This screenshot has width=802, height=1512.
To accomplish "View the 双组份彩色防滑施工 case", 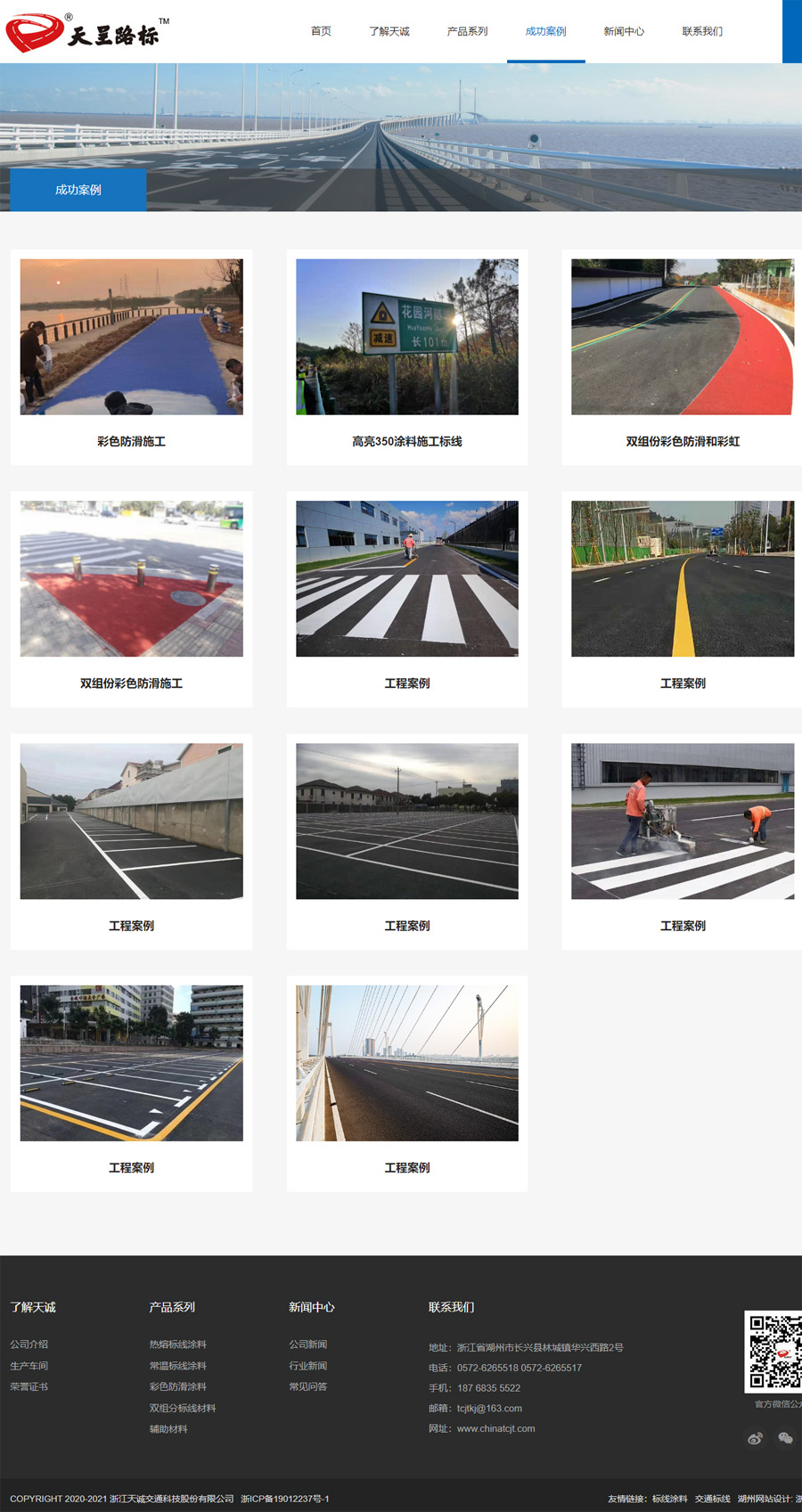I will [x=131, y=599].
